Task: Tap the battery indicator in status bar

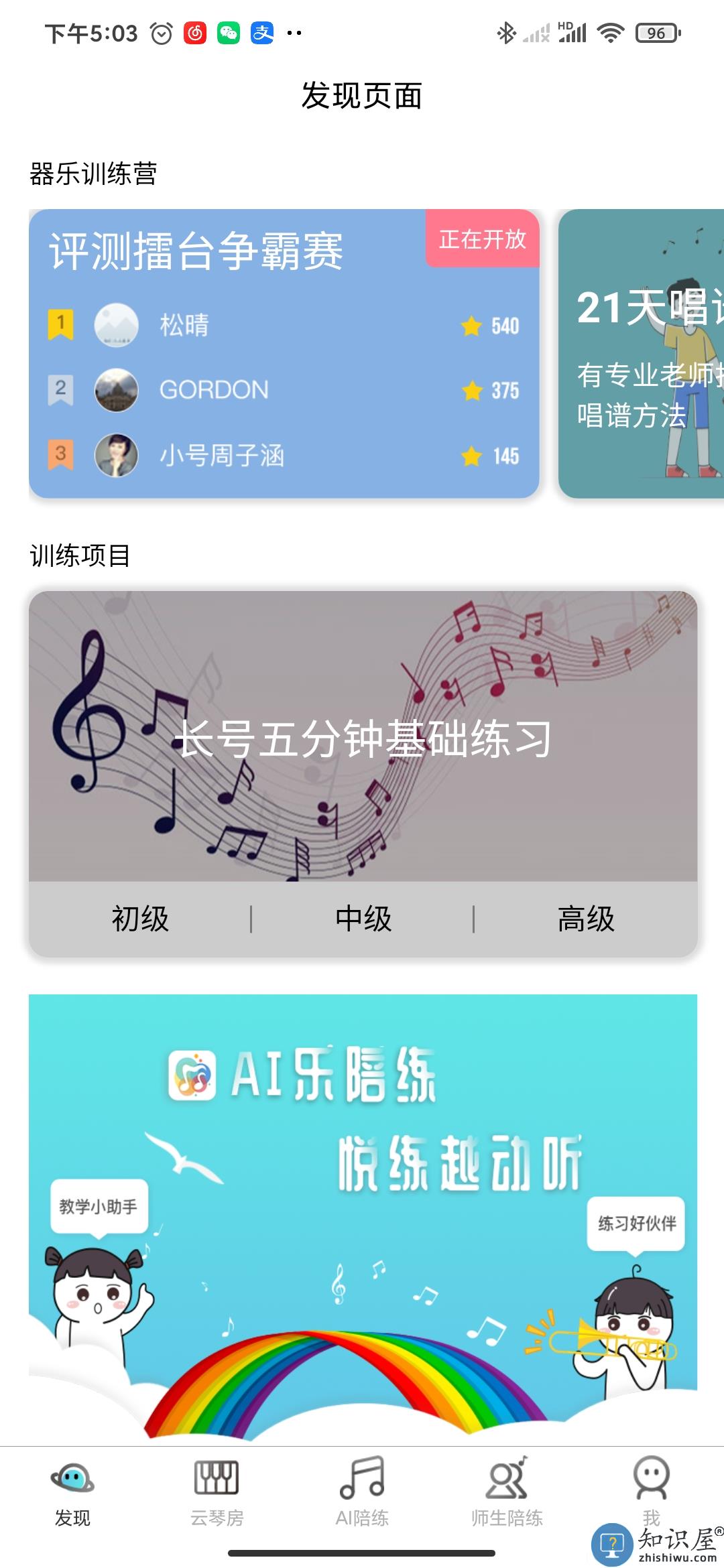Action: (x=654, y=31)
